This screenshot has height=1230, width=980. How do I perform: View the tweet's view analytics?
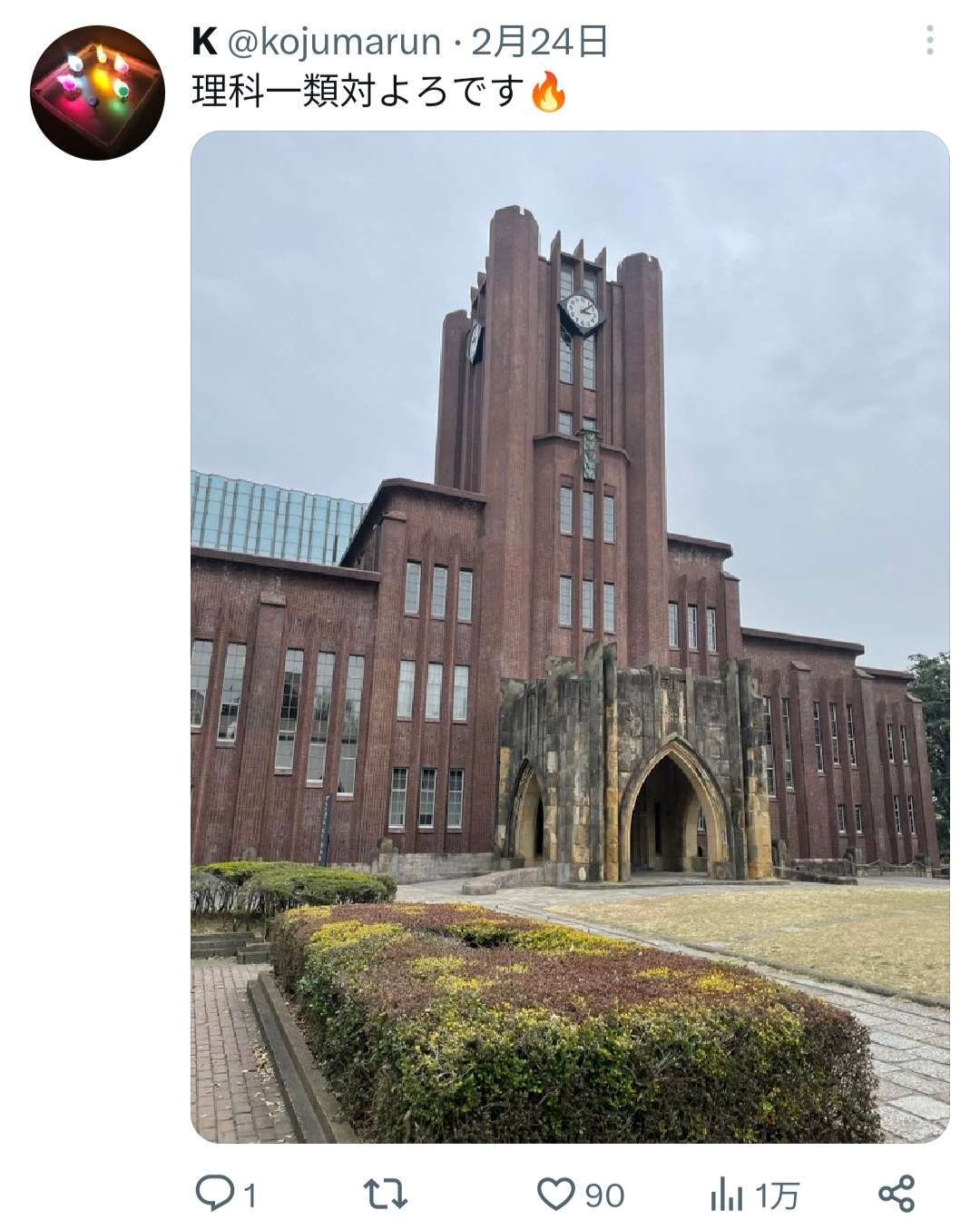(x=727, y=1195)
